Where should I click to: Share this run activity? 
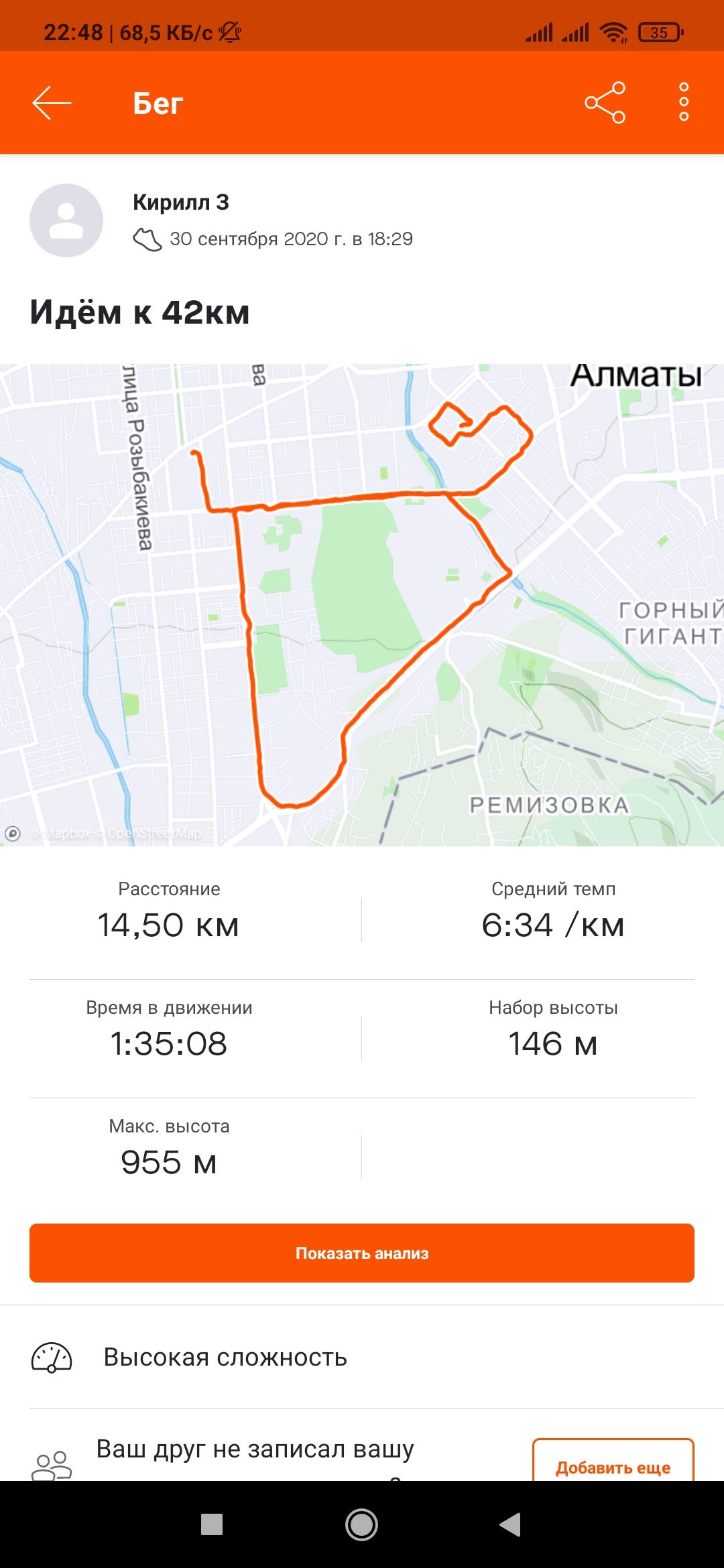click(x=605, y=103)
